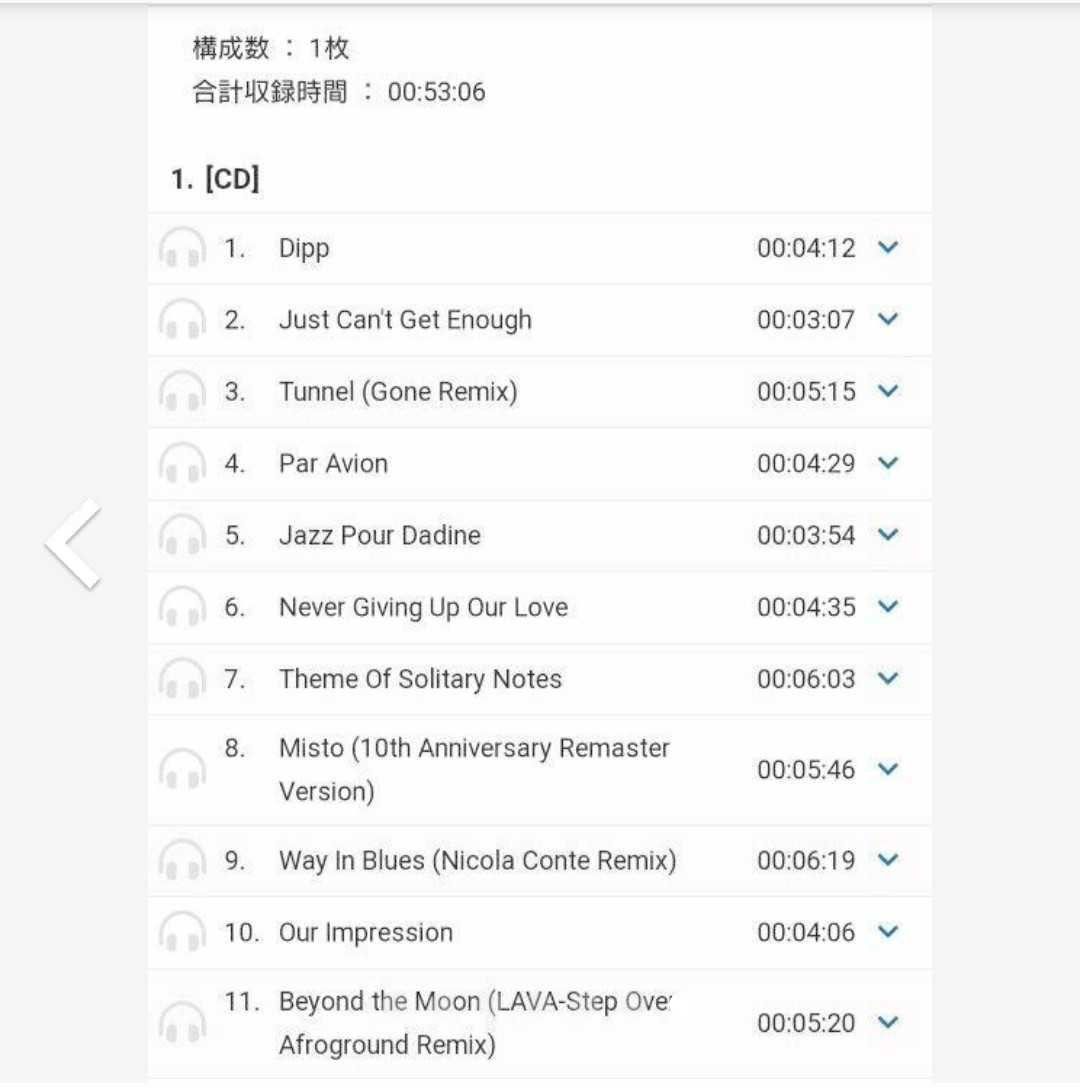1080x1088 pixels.
Task: Play preview of Tunnel (Gone Remix)
Action: [182, 392]
